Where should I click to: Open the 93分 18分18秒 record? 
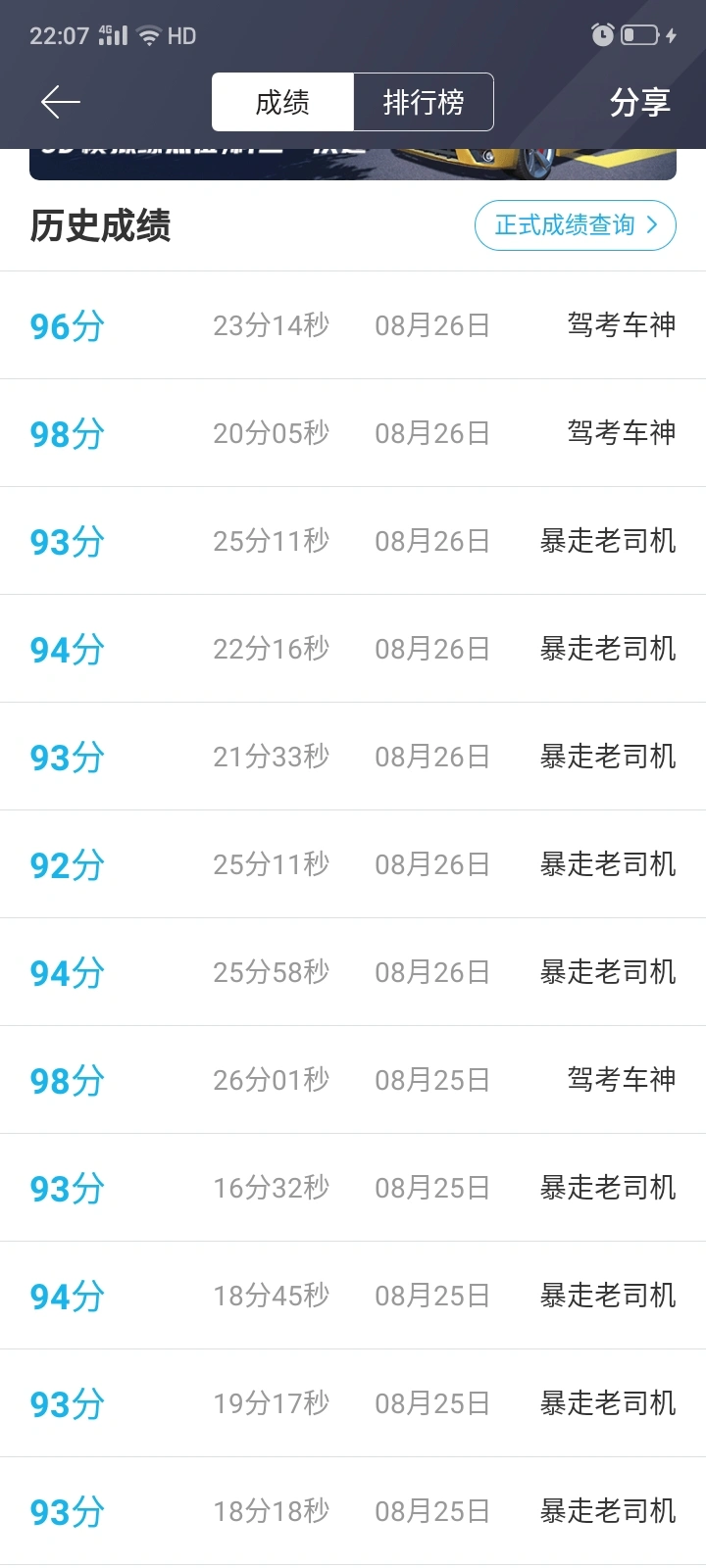point(353,1511)
